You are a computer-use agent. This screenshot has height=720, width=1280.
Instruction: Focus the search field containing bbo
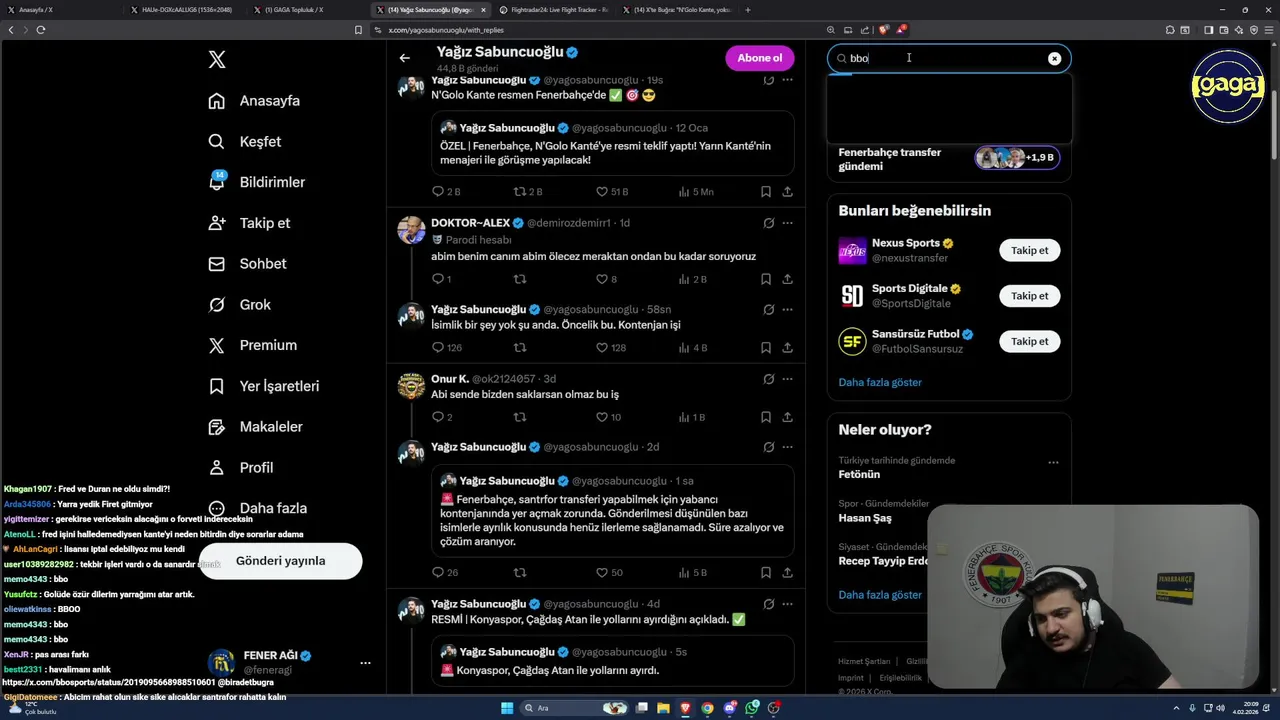(940, 59)
